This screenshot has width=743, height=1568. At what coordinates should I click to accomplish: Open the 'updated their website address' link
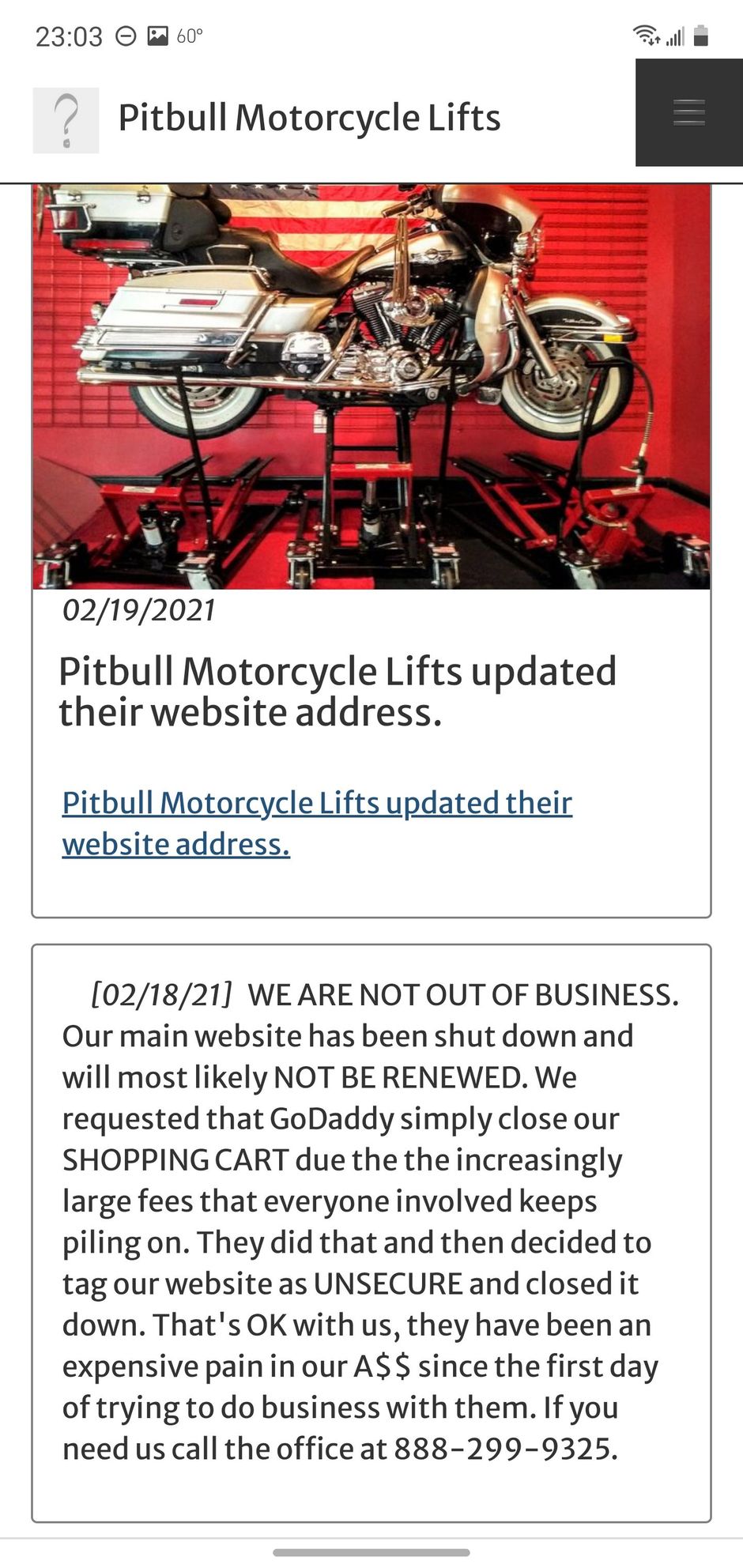[316, 822]
